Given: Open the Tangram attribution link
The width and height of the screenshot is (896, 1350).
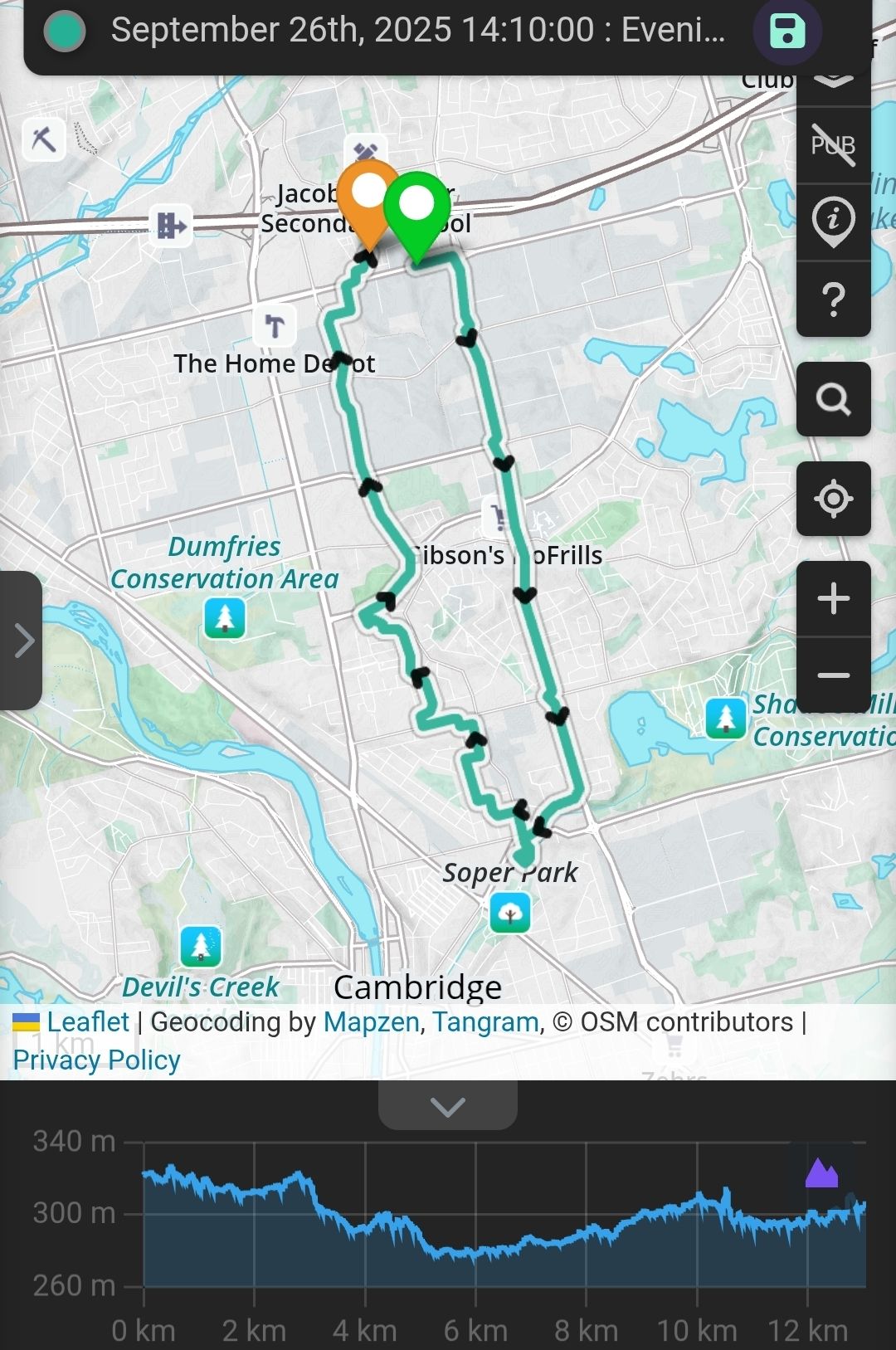Looking at the screenshot, I should 485,1022.
